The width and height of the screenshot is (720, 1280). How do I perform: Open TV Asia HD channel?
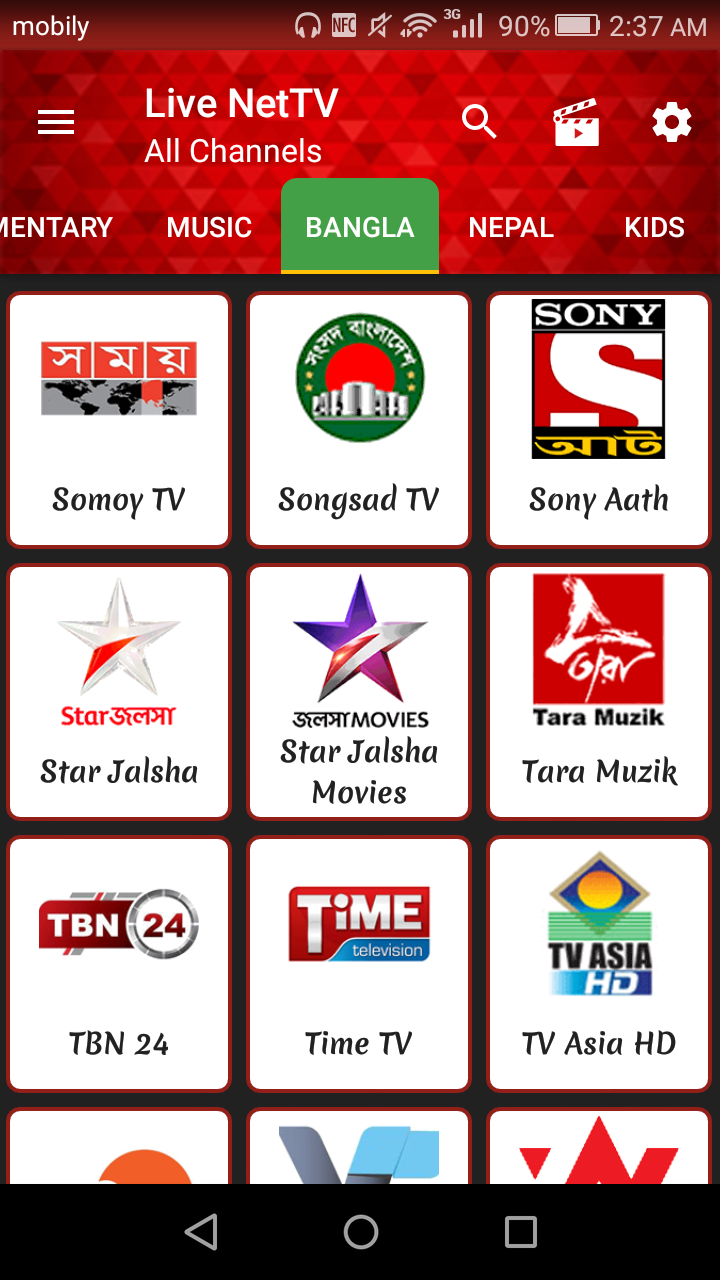coord(599,964)
